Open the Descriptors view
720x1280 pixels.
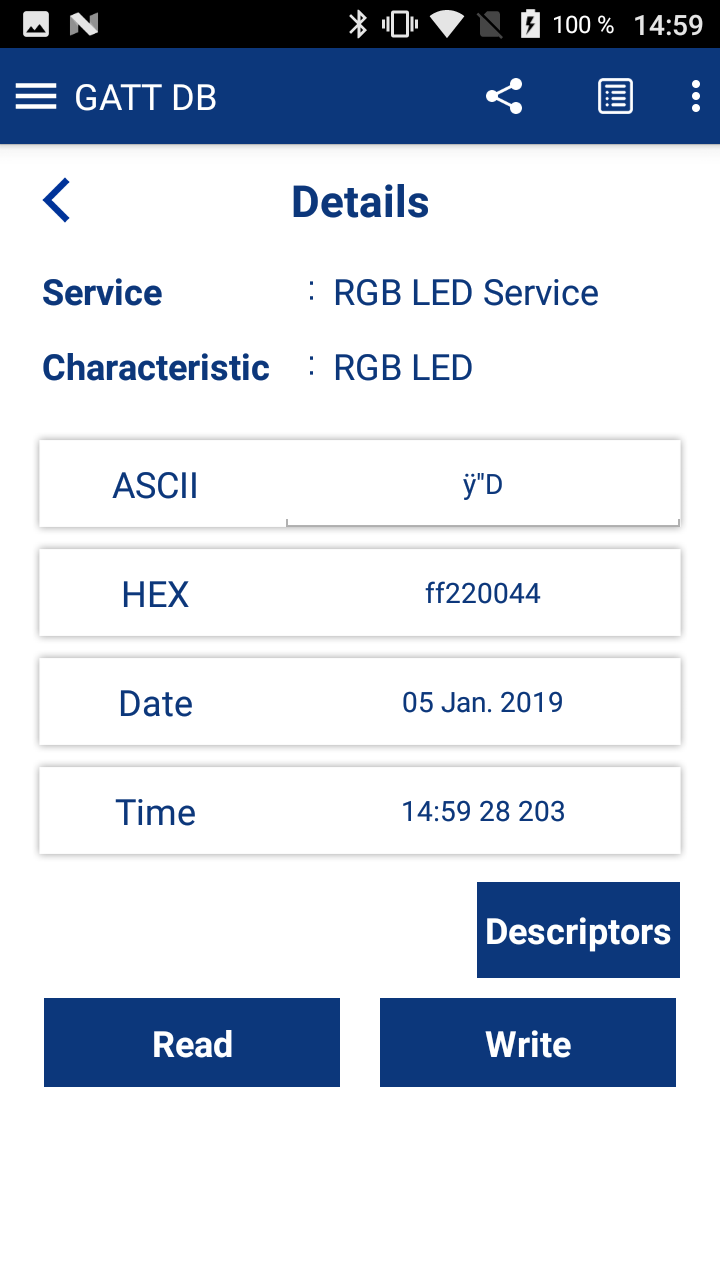[x=578, y=930]
